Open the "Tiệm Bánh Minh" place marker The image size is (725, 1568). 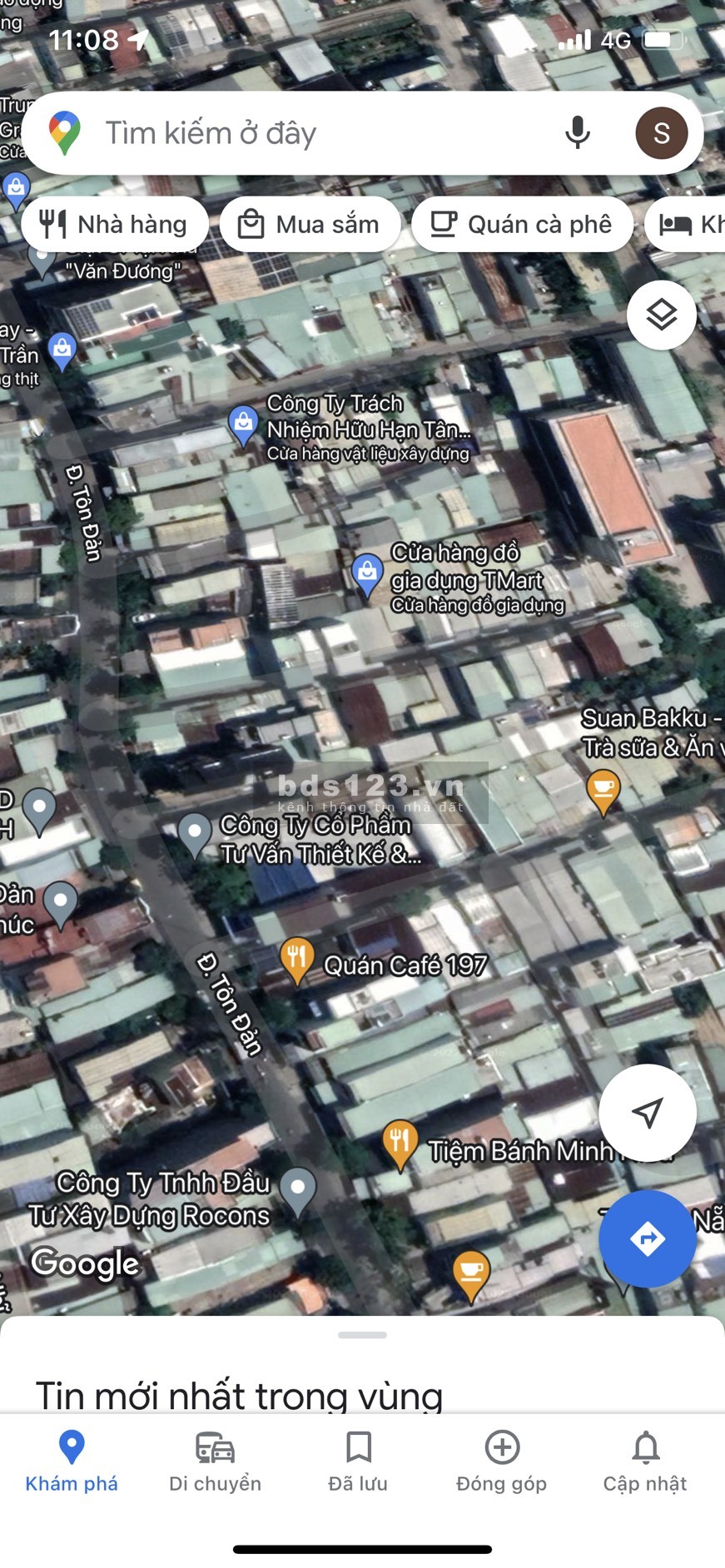tap(400, 1143)
